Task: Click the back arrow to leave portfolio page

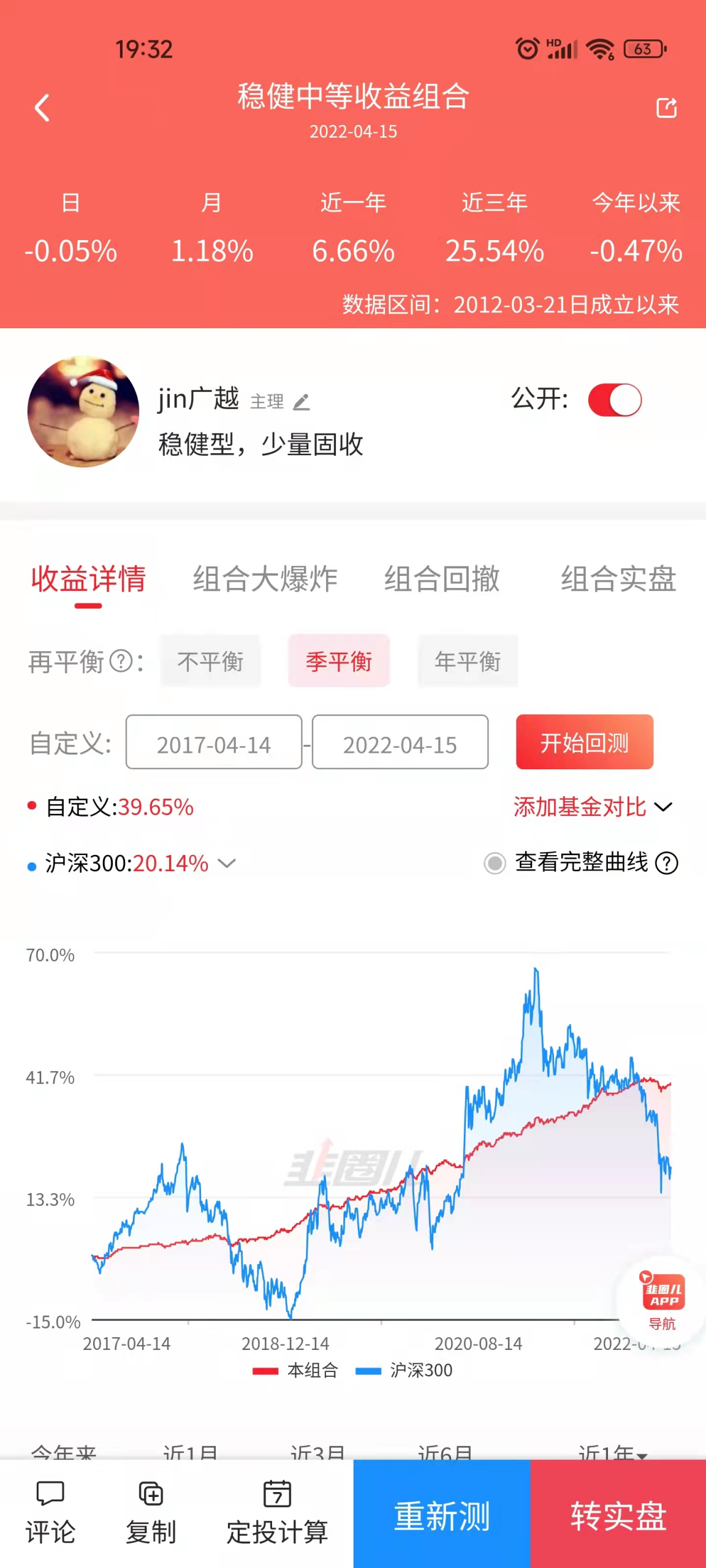Action: point(42,108)
